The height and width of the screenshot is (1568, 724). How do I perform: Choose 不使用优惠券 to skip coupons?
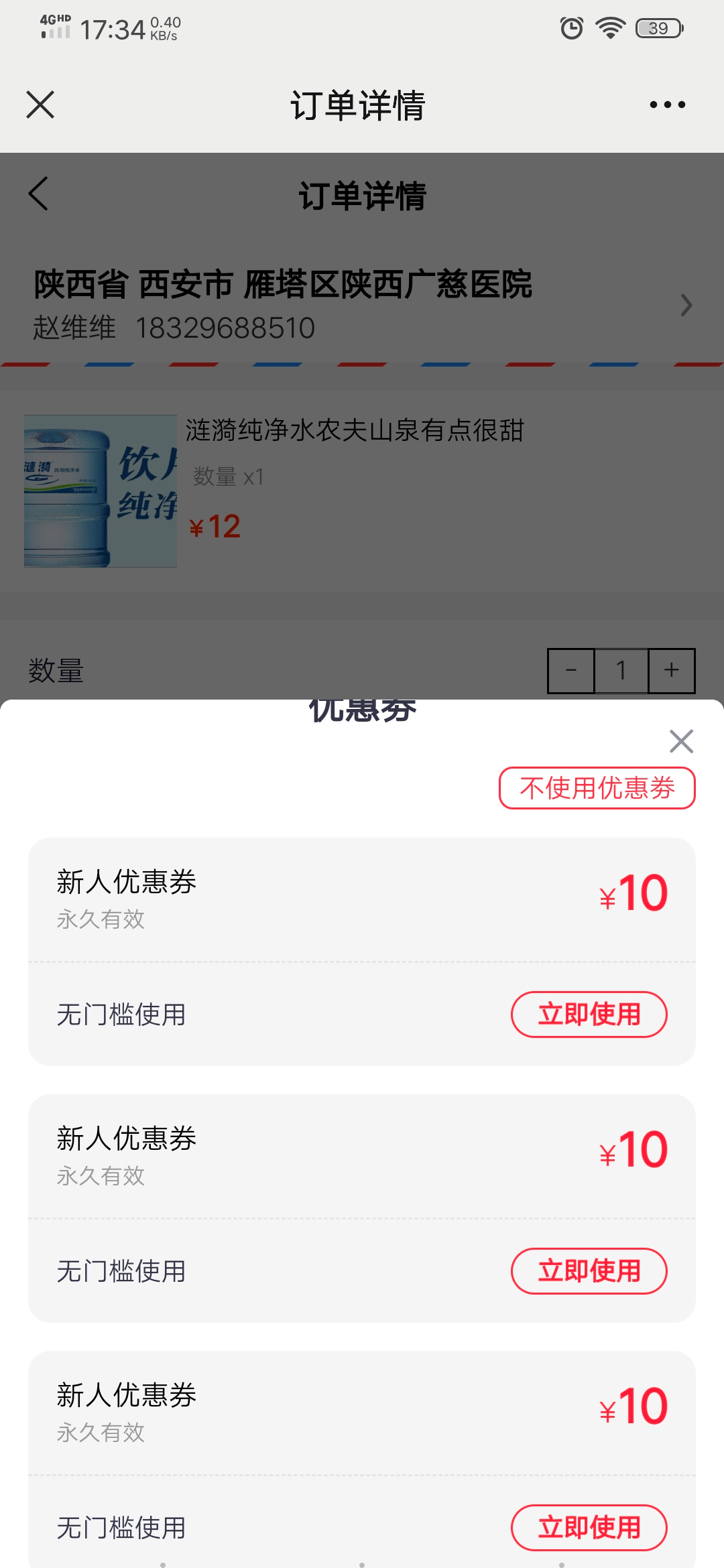click(x=597, y=788)
